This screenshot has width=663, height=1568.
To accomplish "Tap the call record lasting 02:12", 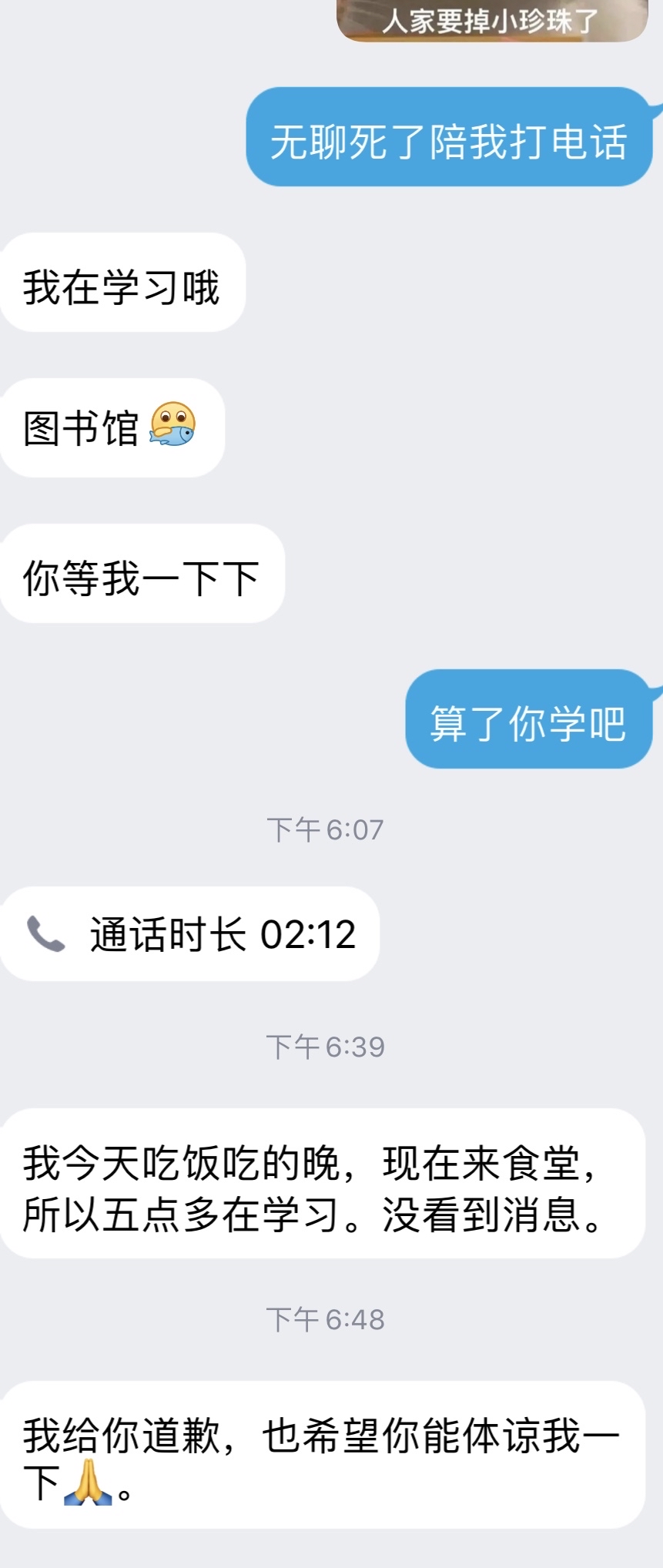I will coord(189,933).
